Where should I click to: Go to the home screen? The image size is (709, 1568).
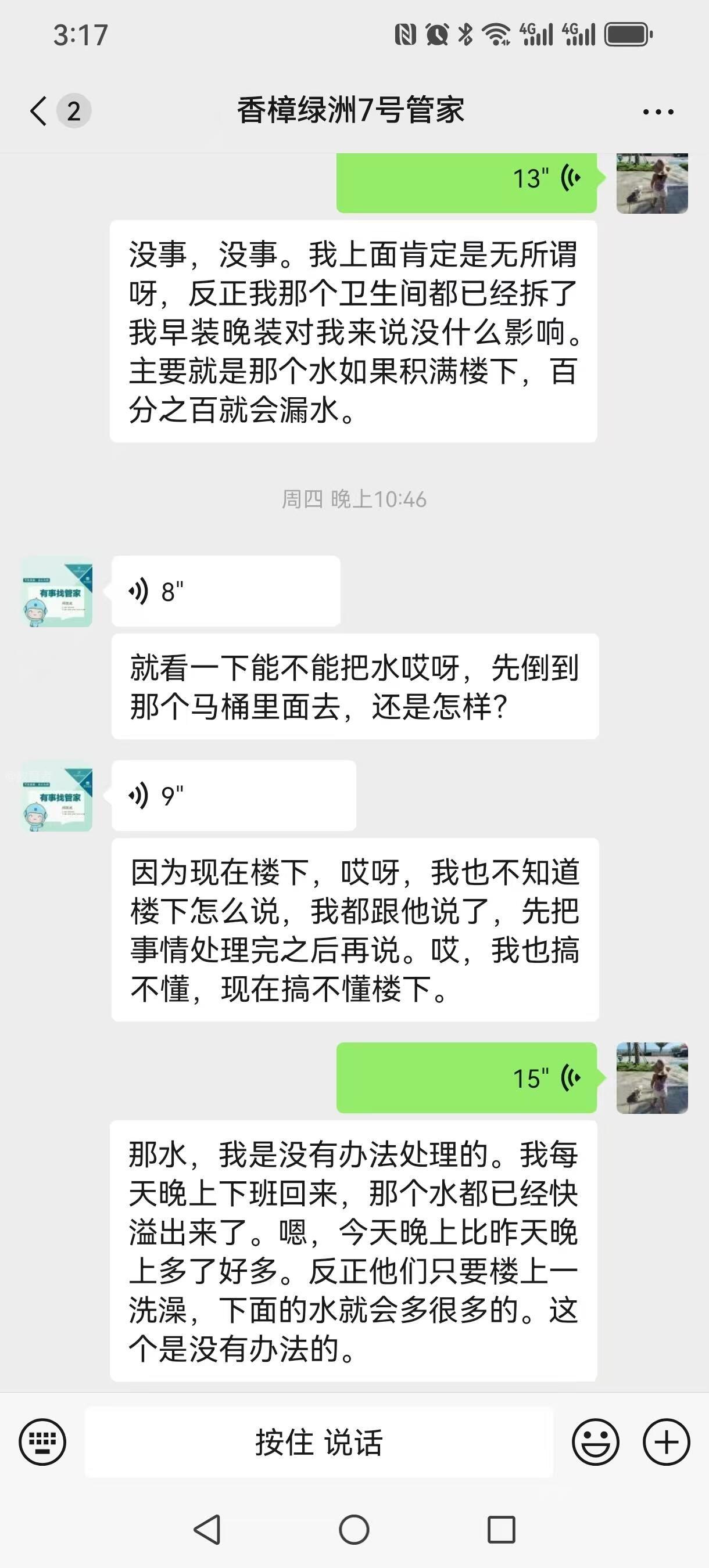pos(354,1529)
